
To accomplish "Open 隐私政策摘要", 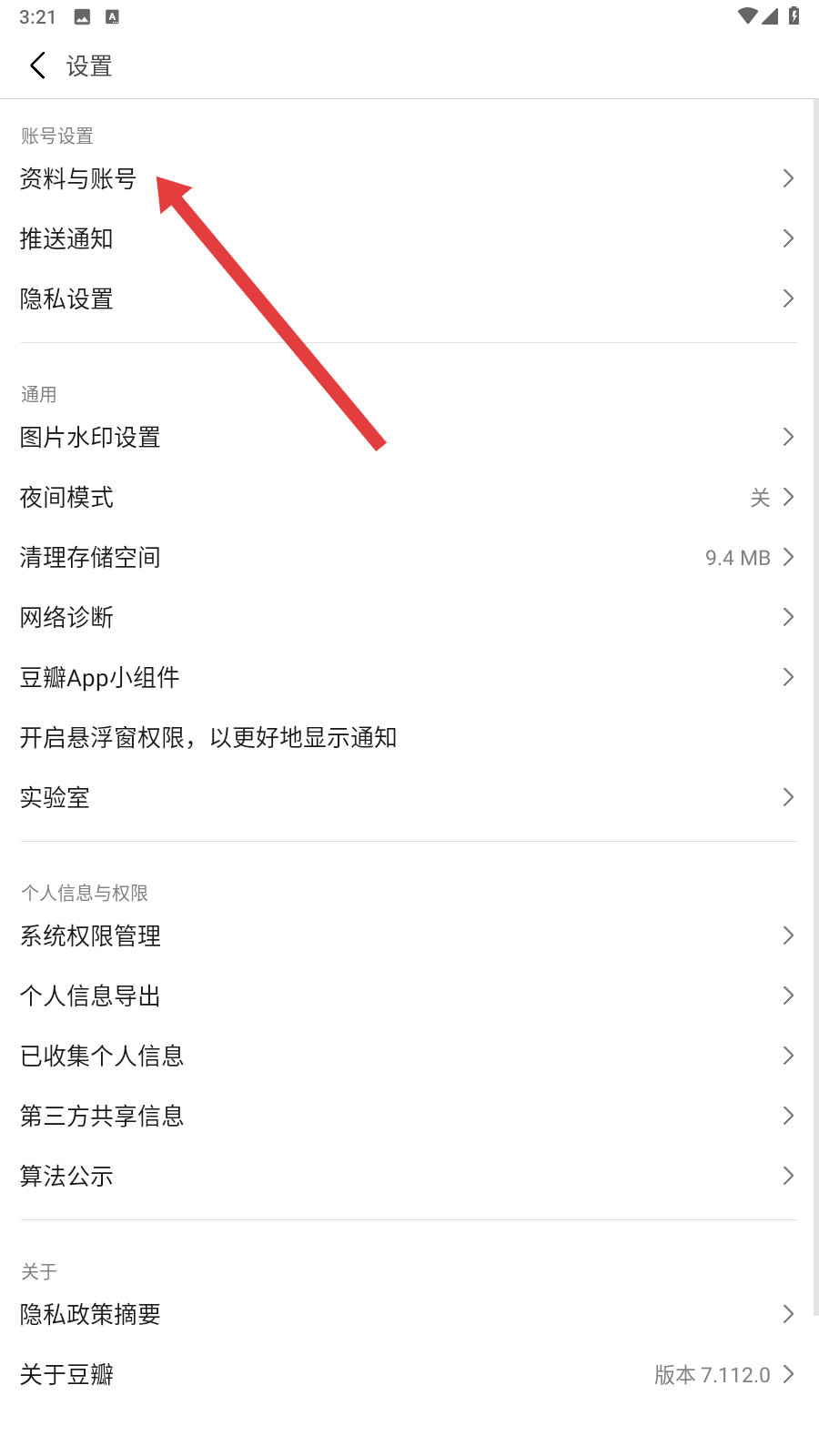I will pyautogui.click(x=91, y=1314).
